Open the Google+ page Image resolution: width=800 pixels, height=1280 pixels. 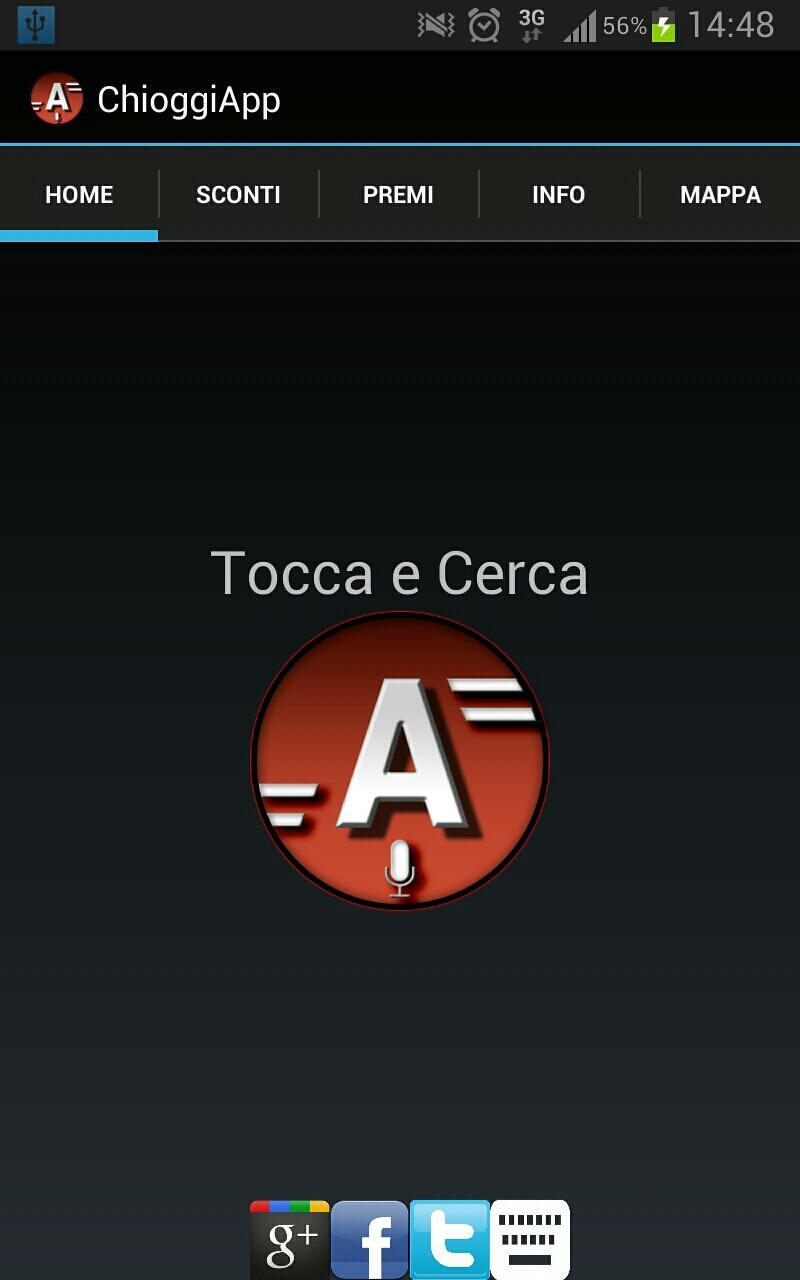pyautogui.click(x=290, y=1240)
